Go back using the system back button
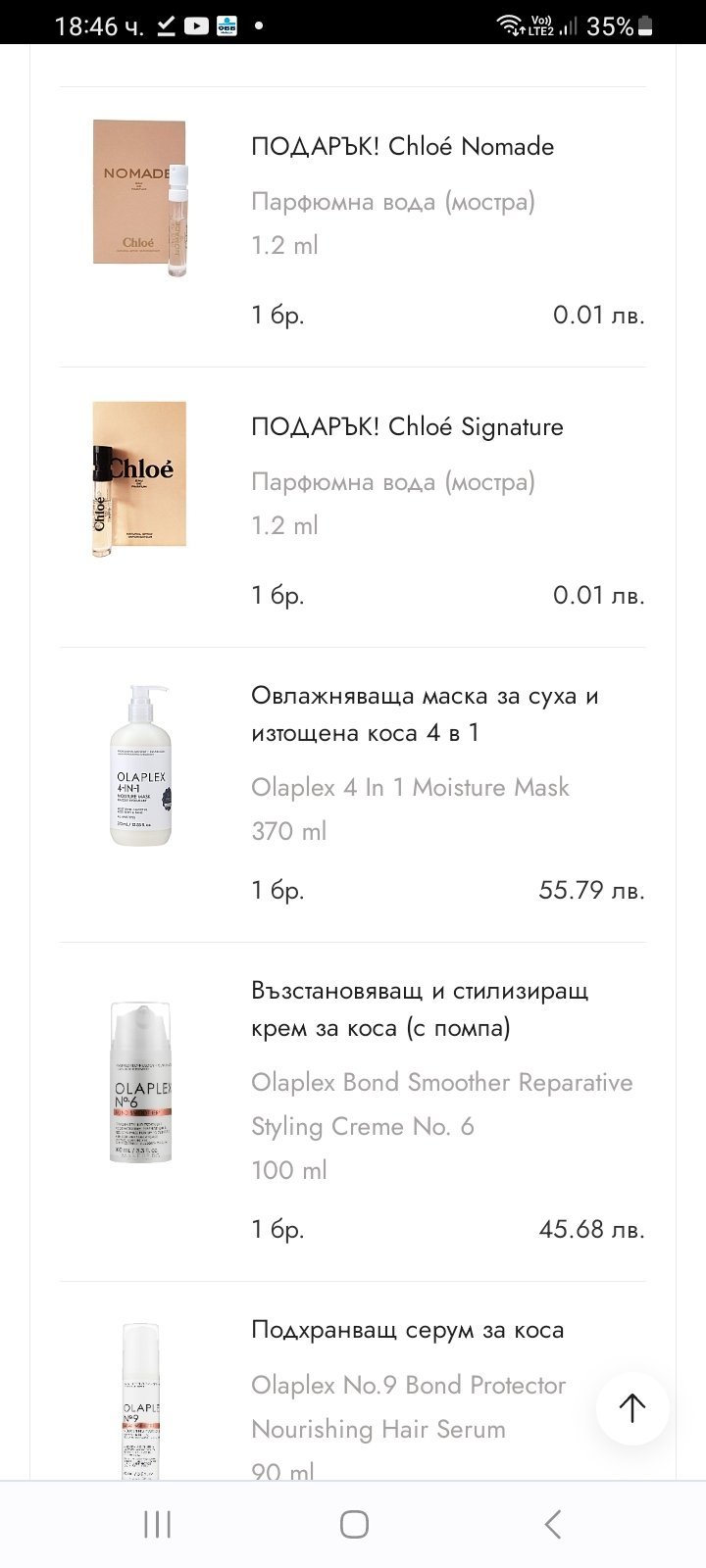Screen dimensions: 706x1568 point(552,1524)
